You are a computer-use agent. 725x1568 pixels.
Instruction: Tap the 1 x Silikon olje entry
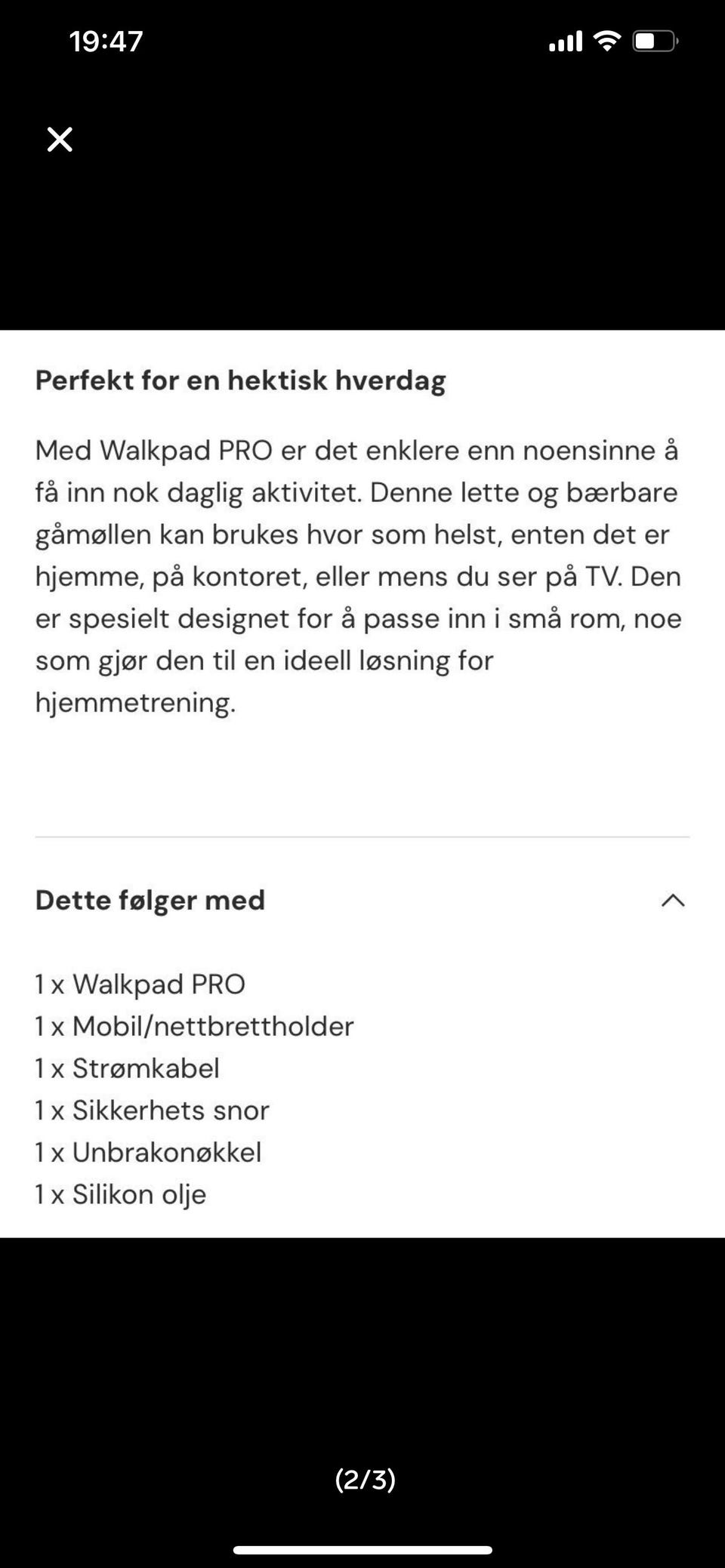pos(120,1194)
